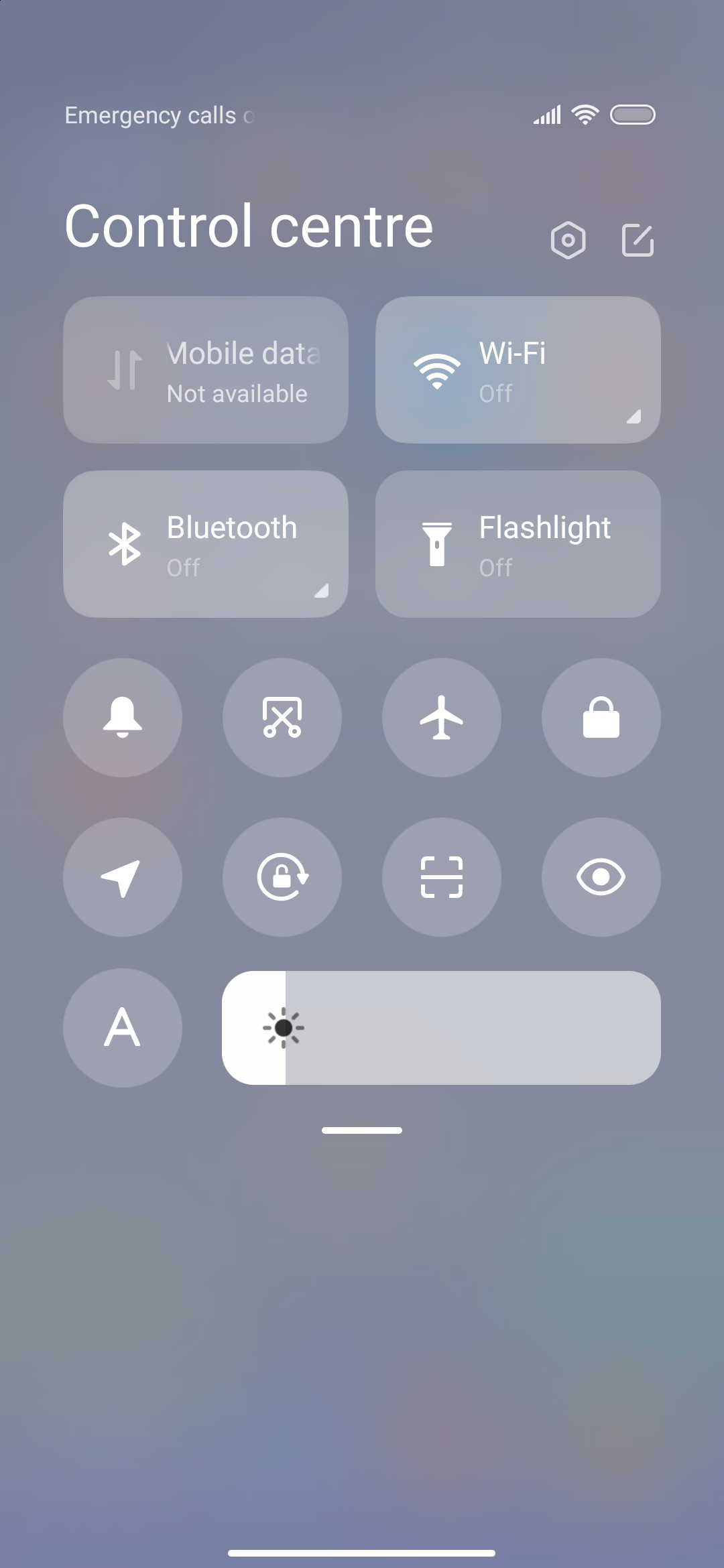724x1568 pixels.
Task: Toggle the Mobile data tile
Action: click(206, 370)
